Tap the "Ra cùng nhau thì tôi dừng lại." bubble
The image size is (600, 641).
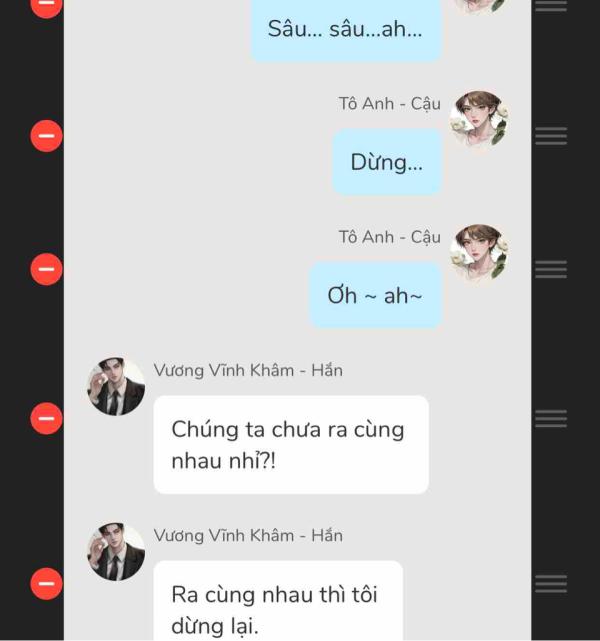point(277,603)
